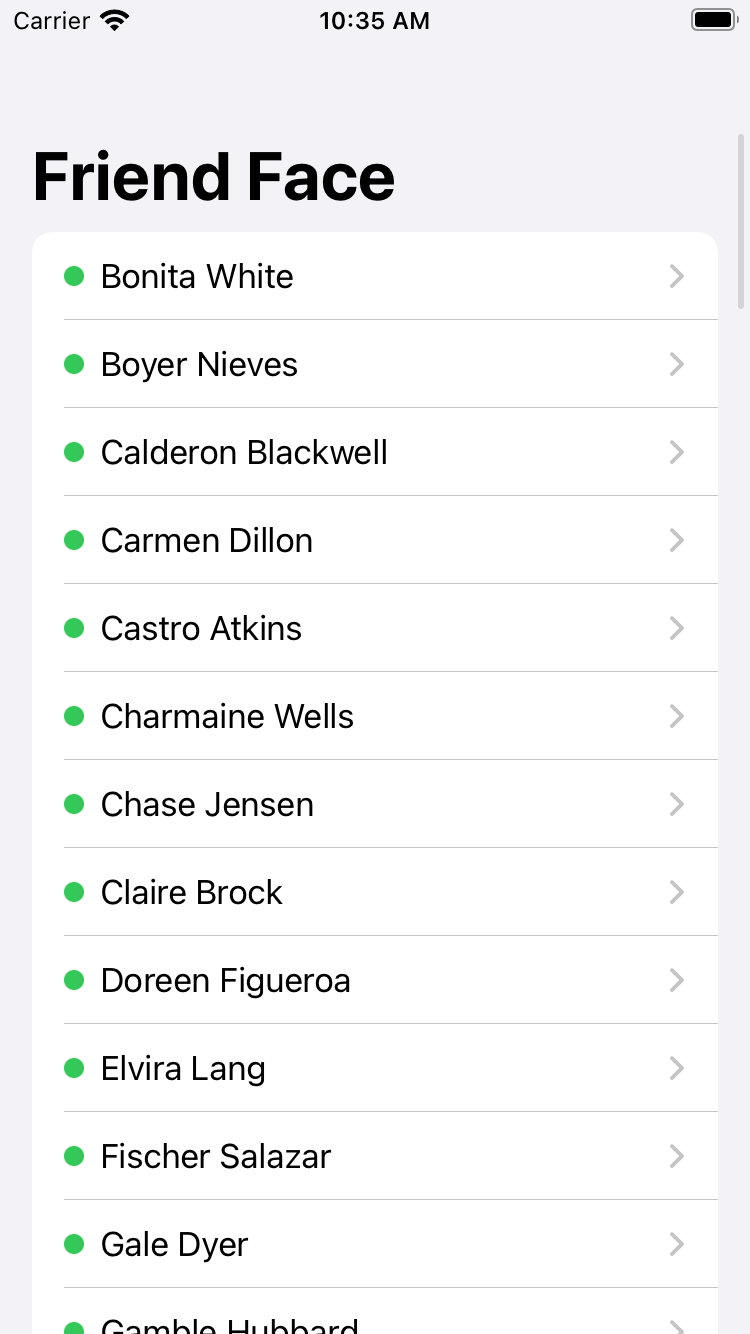Open Elvira Lang's details
Image resolution: width=750 pixels, height=1334 pixels.
tap(183, 1069)
